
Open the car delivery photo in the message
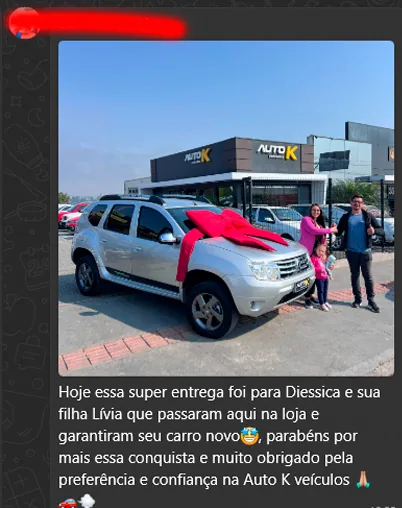click(x=226, y=208)
